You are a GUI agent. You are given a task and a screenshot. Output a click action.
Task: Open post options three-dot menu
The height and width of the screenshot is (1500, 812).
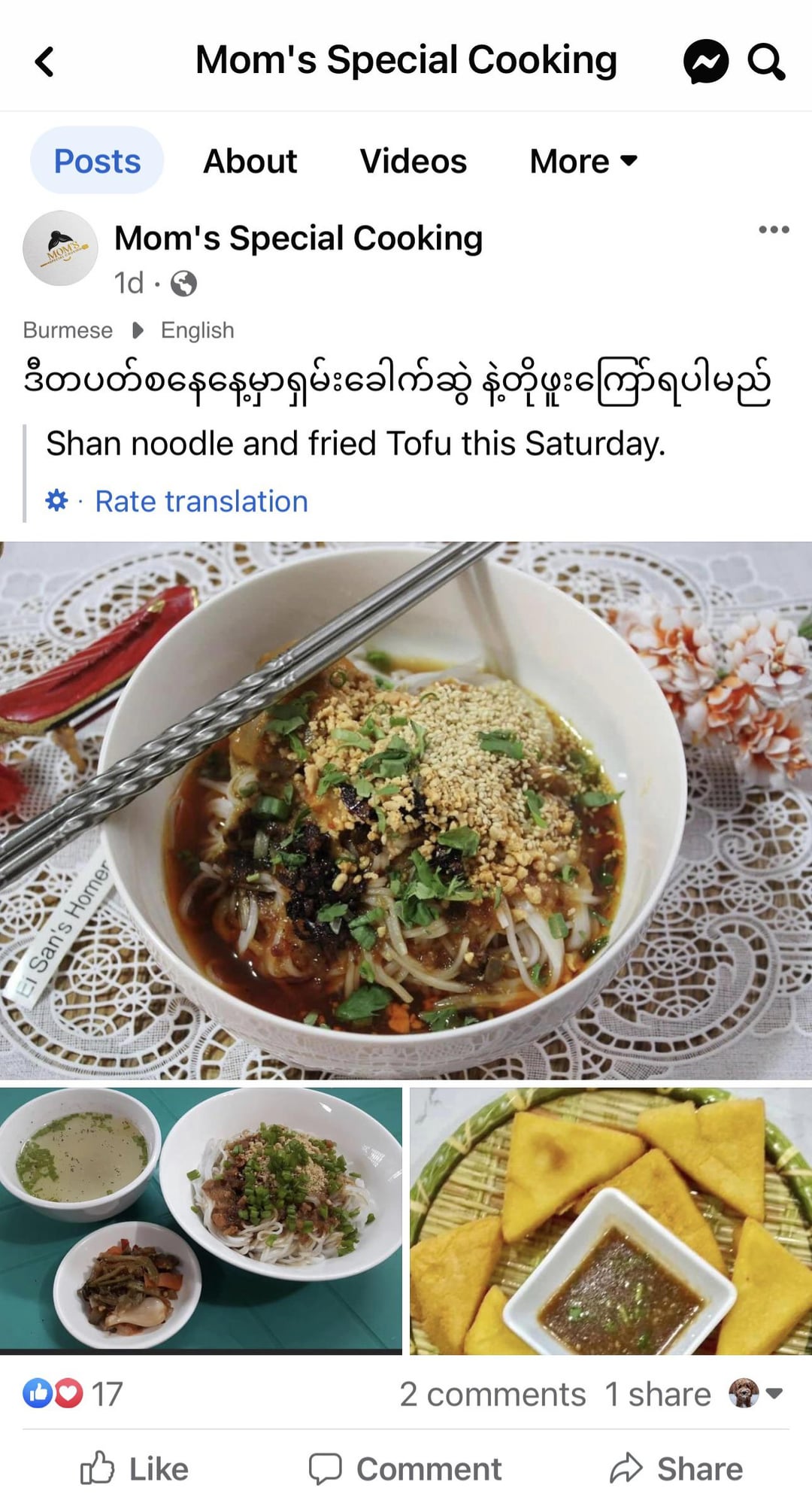(x=774, y=229)
